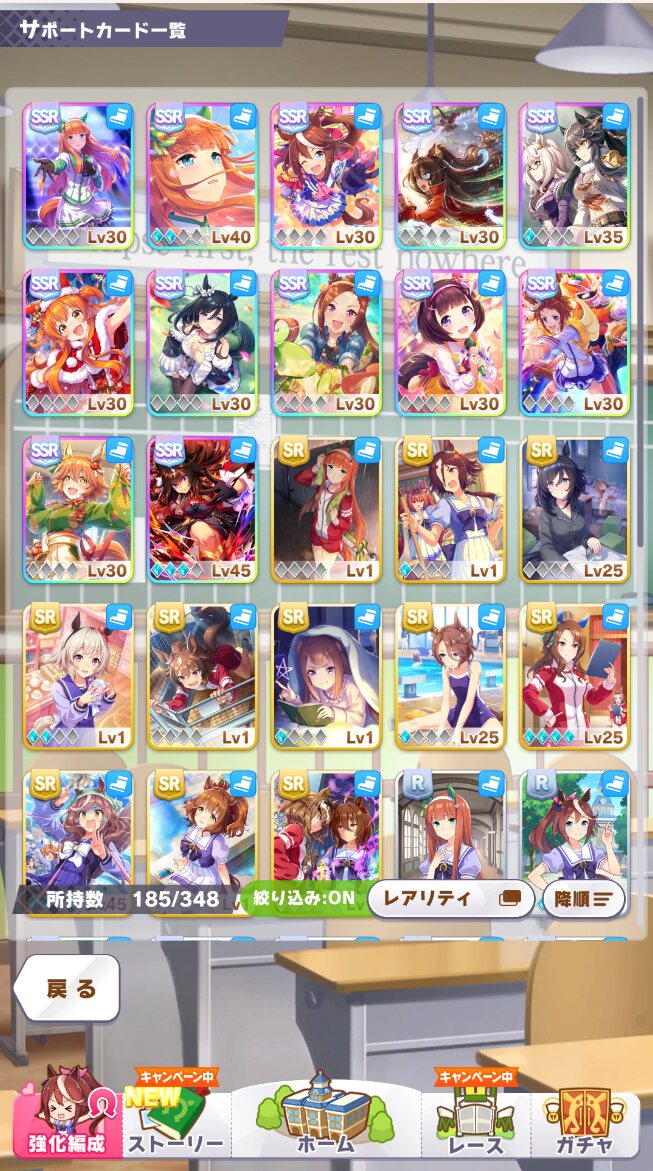Select the SR gray-haired girl sweets card
The width and height of the screenshot is (653, 1171).
78,677
